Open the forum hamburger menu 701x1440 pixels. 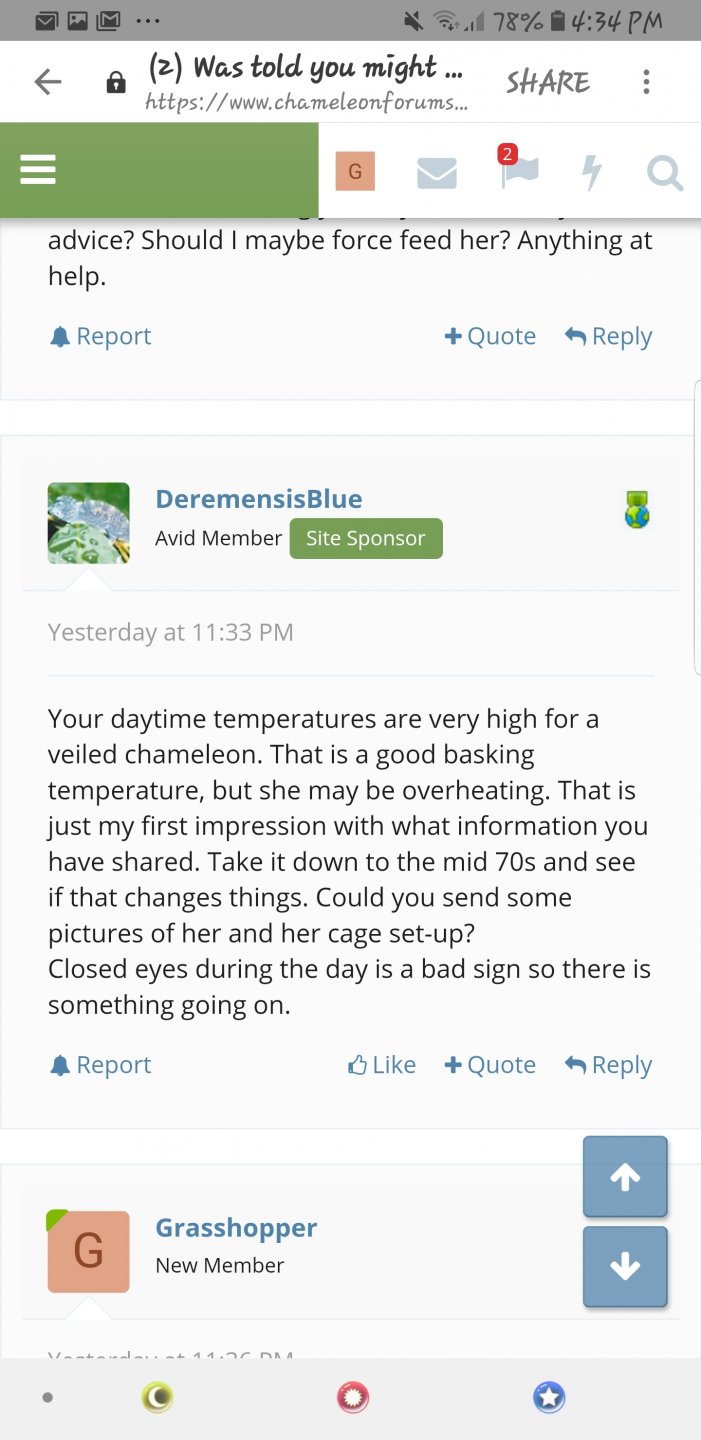[38, 170]
